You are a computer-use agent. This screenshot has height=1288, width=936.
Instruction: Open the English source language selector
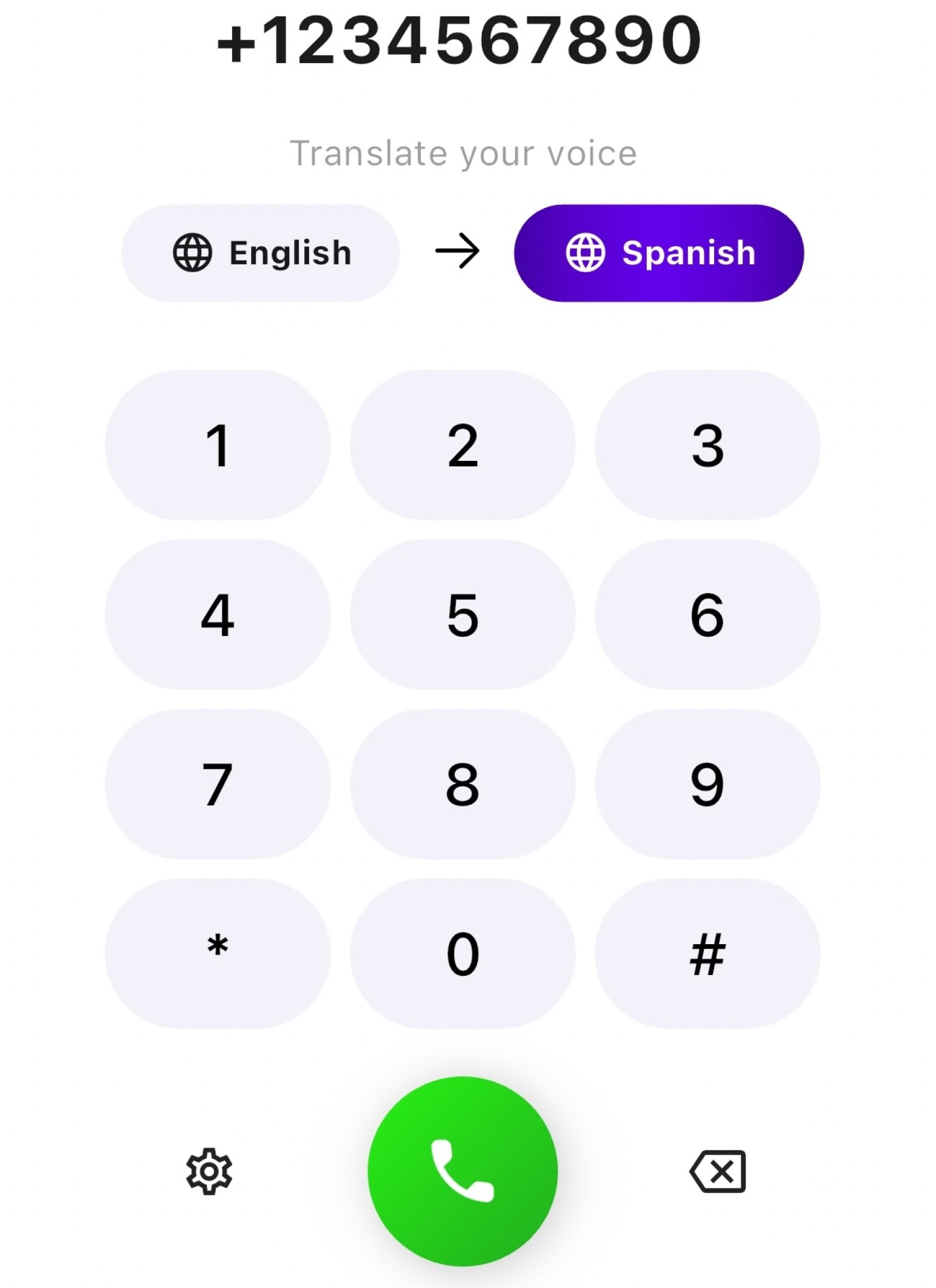pos(262,253)
